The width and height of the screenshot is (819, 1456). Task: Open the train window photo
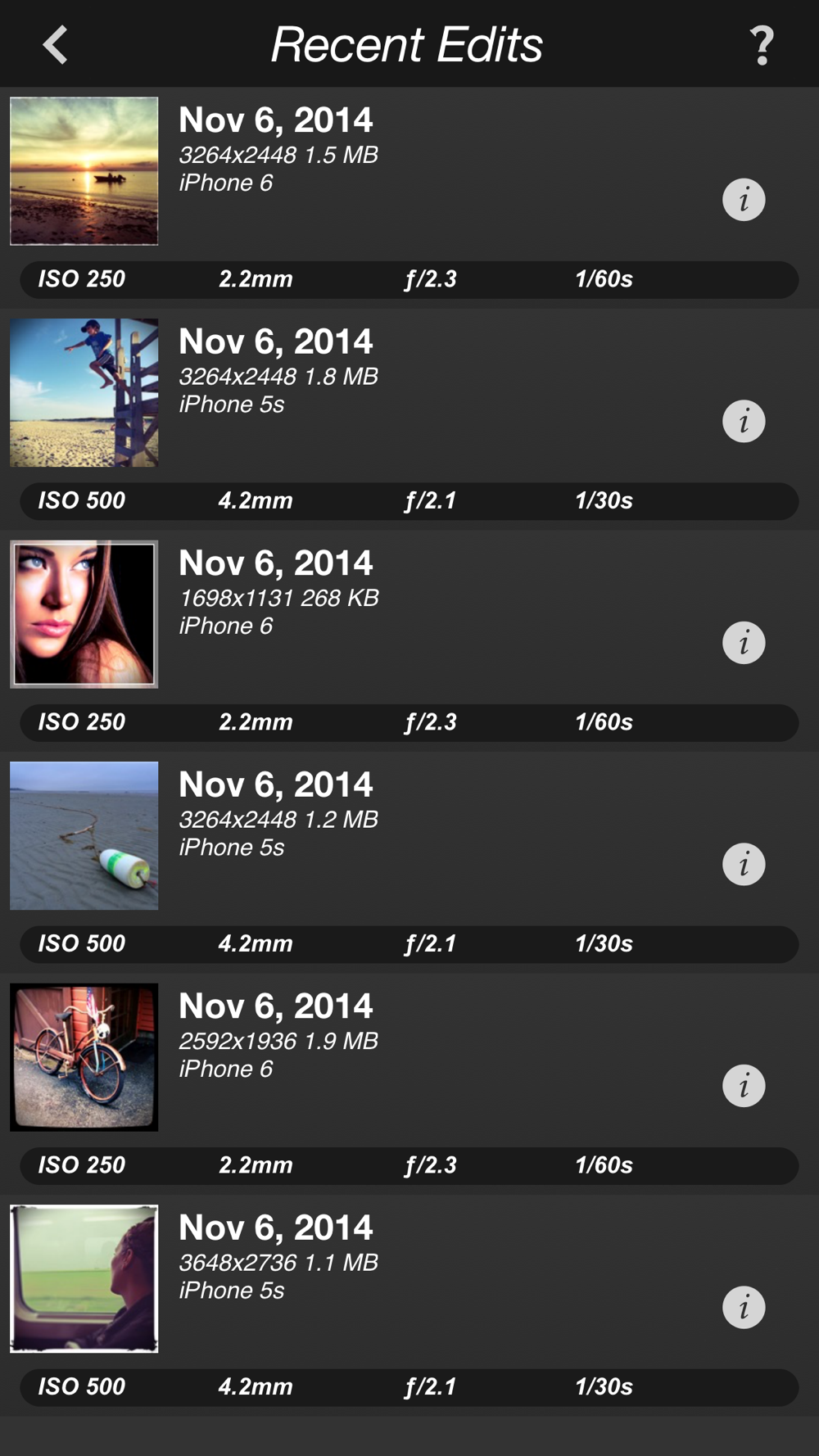click(84, 1278)
